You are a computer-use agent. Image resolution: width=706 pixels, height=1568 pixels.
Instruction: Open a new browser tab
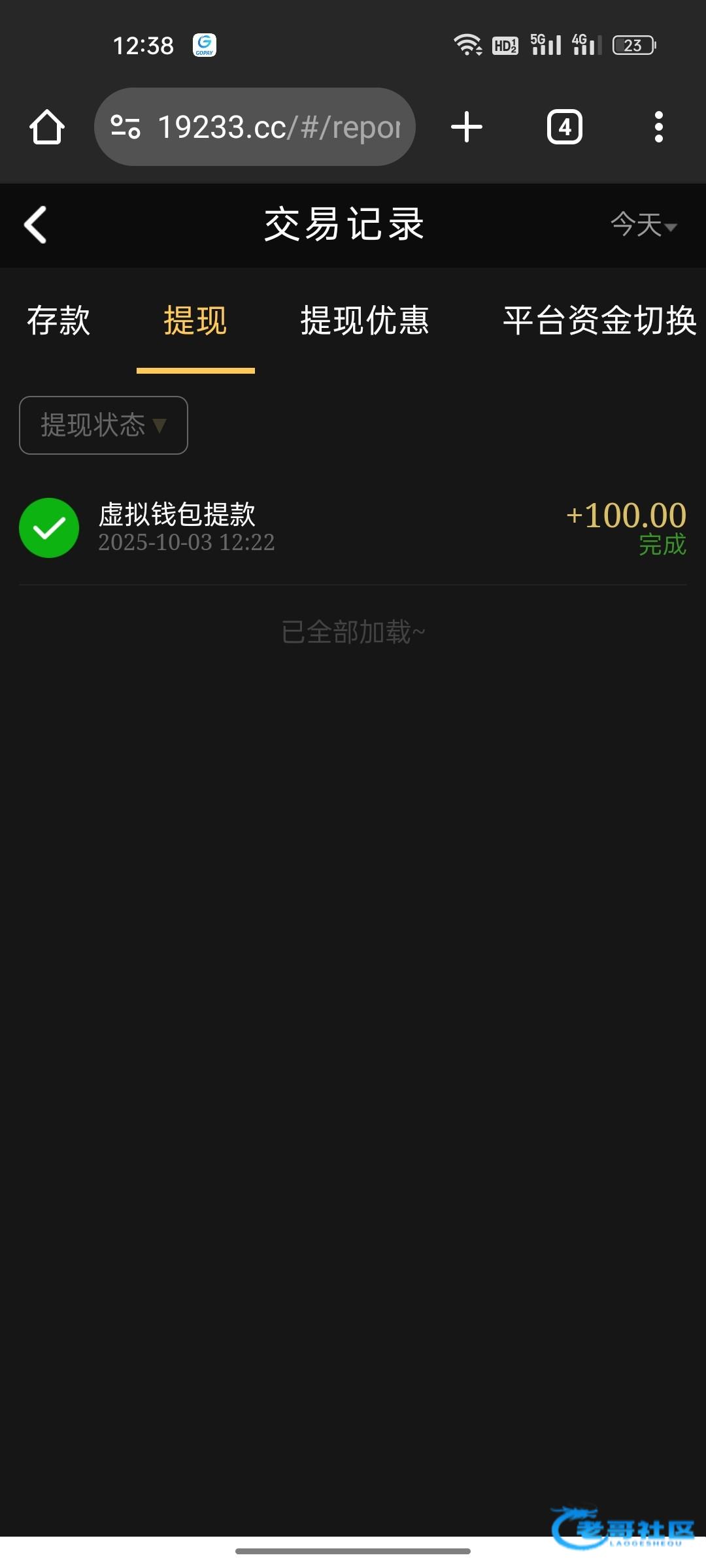pyautogui.click(x=467, y=127)
